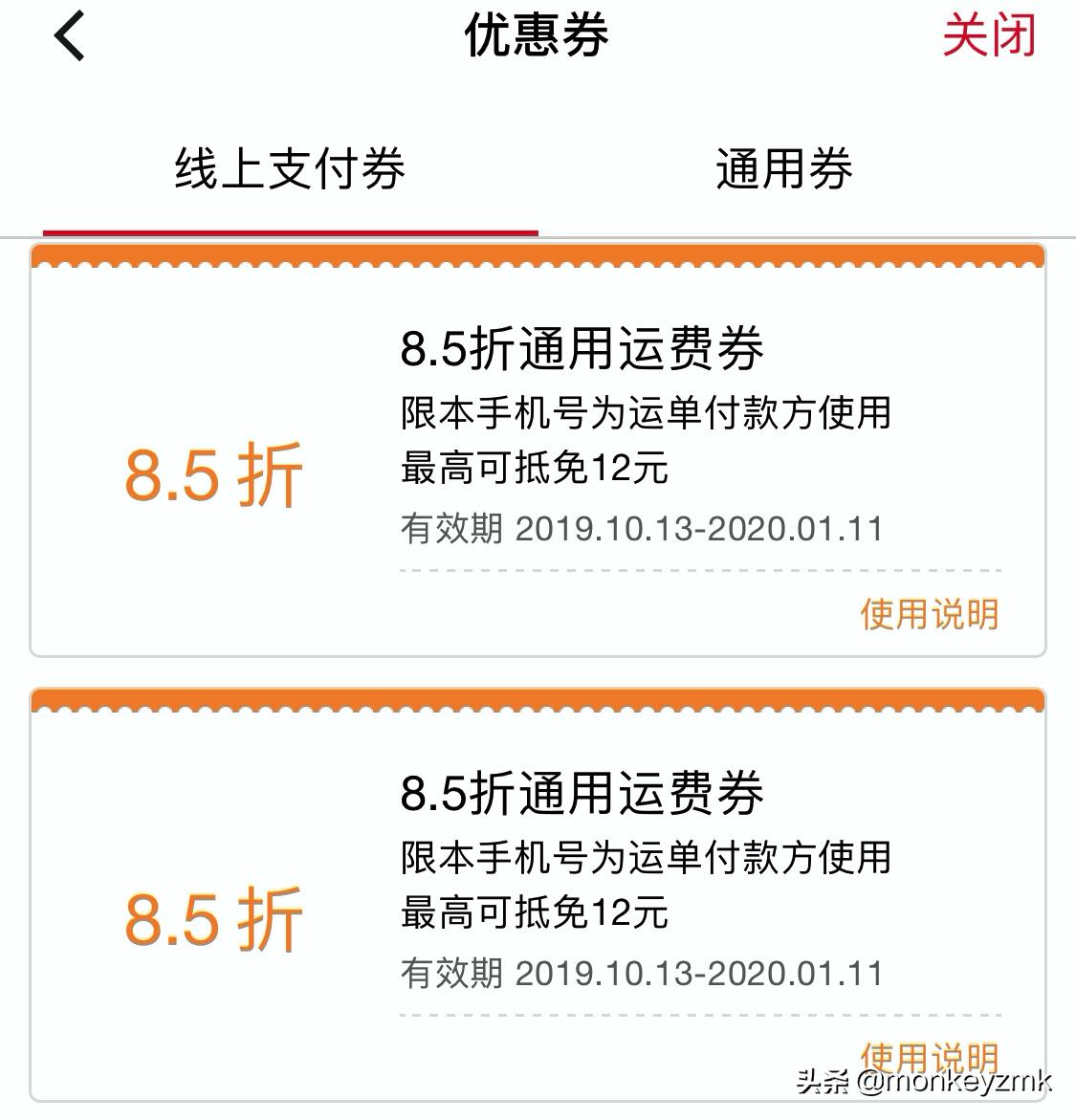Select the second coupon card
Image resolution: width=1076 pixels, height=1120 pixels.
pyautogui.click(x=536, y=889)
